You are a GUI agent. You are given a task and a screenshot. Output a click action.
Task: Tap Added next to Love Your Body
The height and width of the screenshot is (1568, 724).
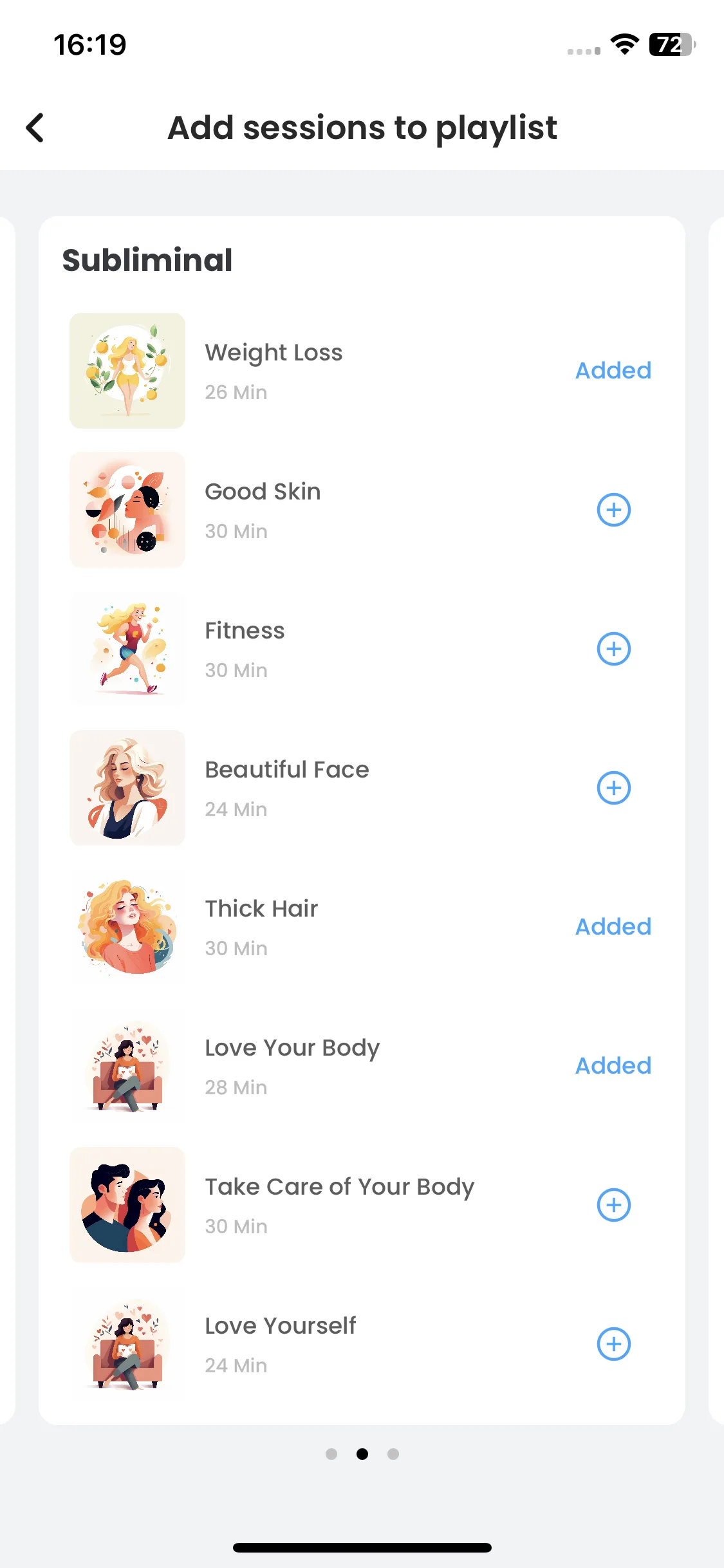[x=613, y=1066]
